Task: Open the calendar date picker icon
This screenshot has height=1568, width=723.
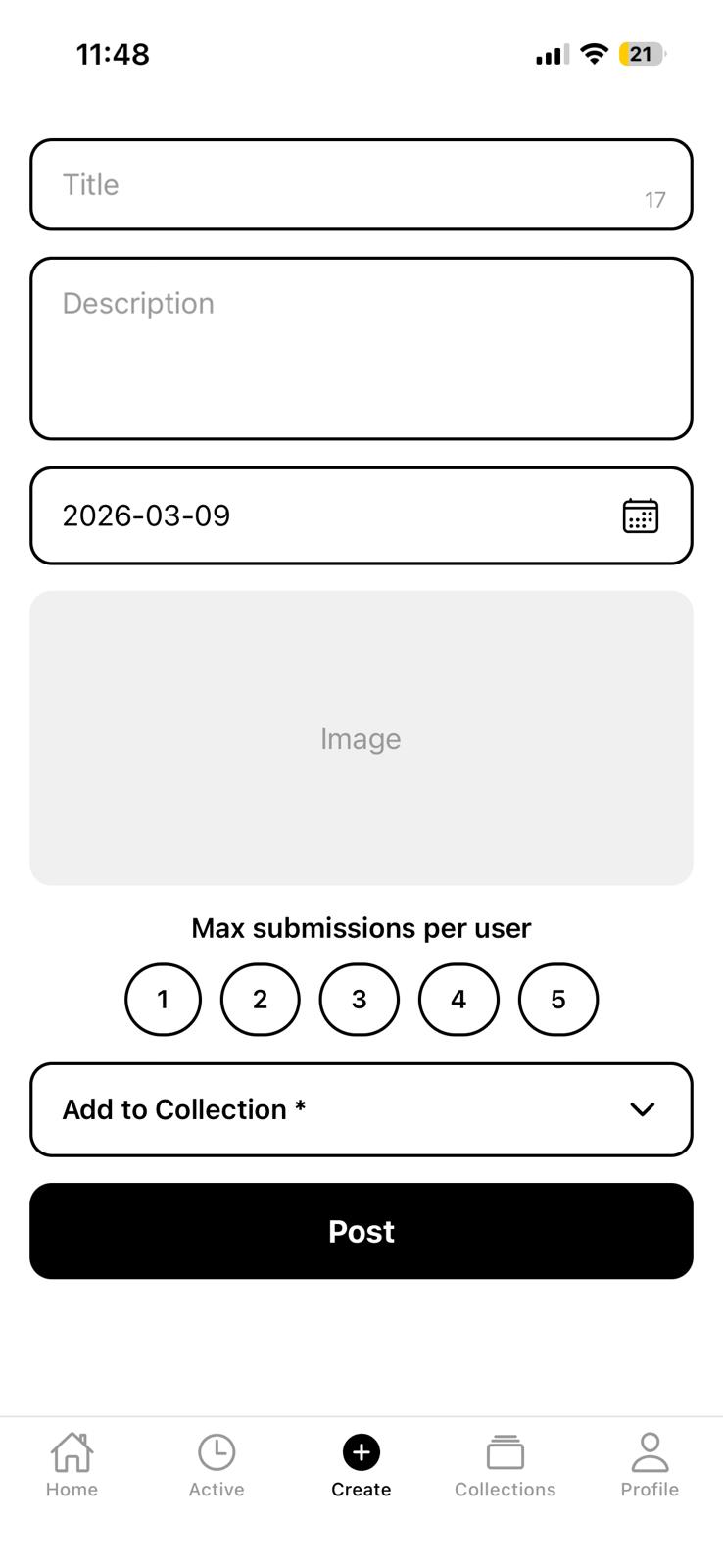Action: [x=641, y=515]
